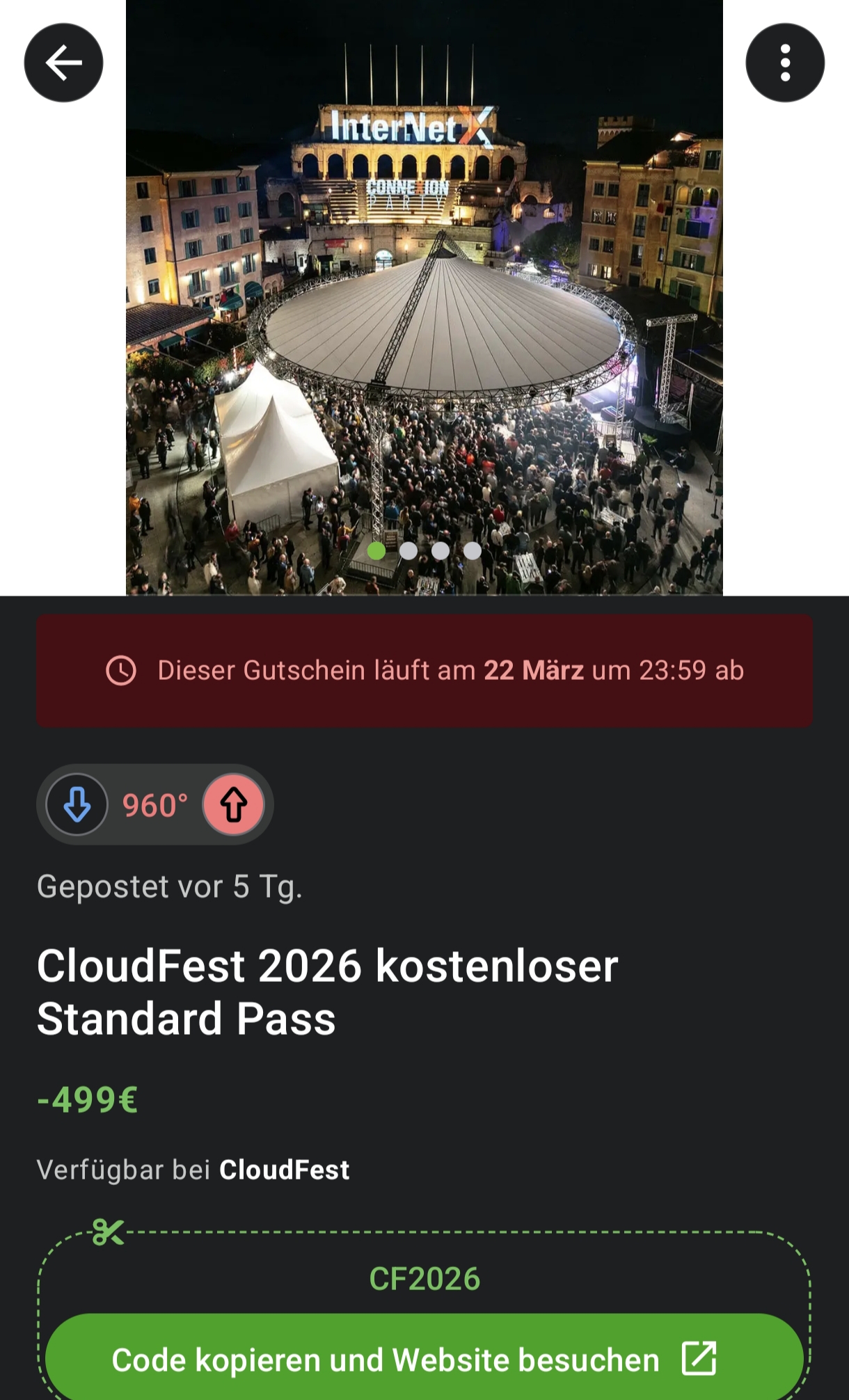The height and width of the screenshot is (1400, 849).
Task: Vote the deal up with red arrow
Action: 234,804
